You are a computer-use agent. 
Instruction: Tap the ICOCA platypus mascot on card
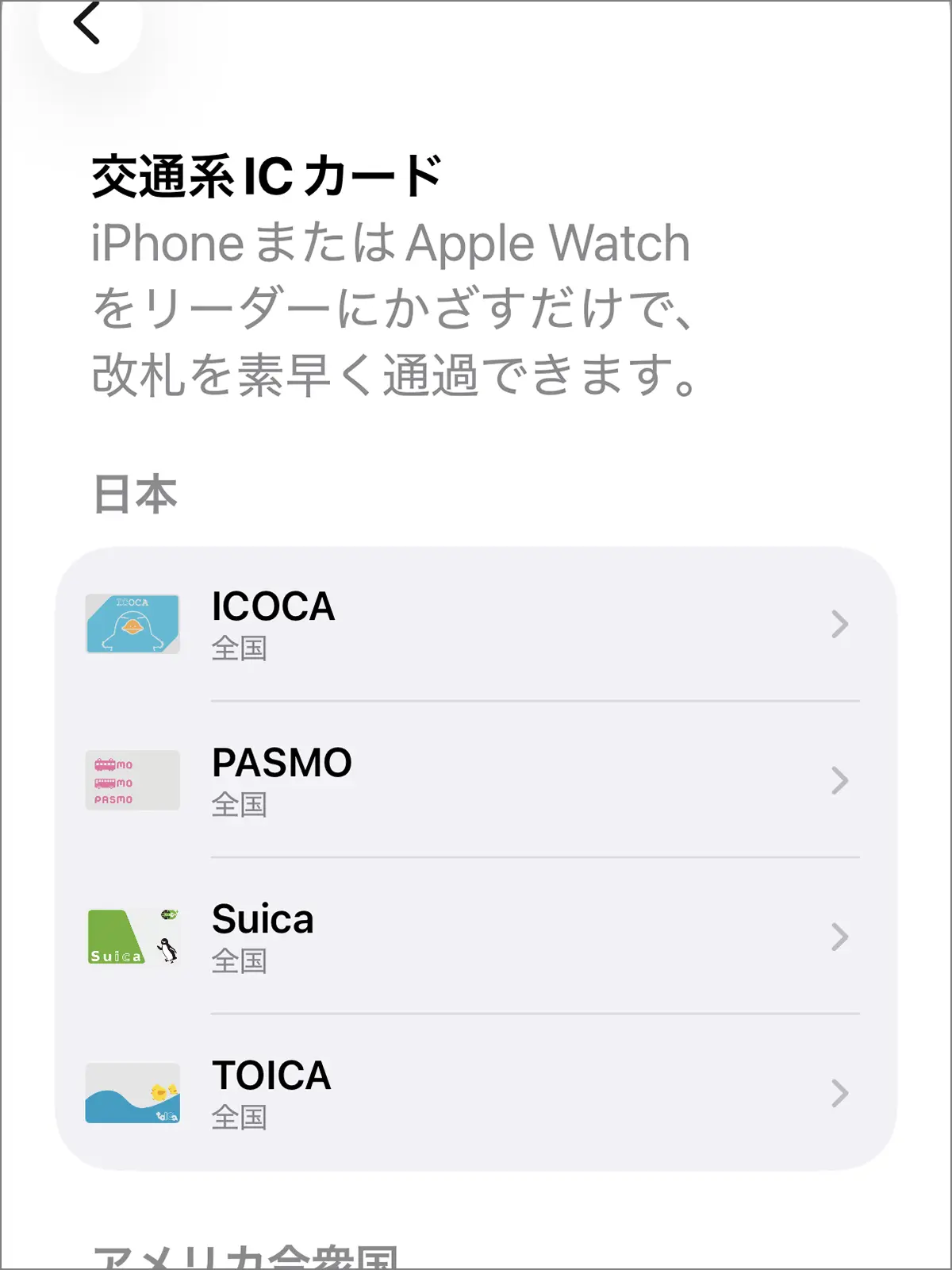click(x=131, y=627)
